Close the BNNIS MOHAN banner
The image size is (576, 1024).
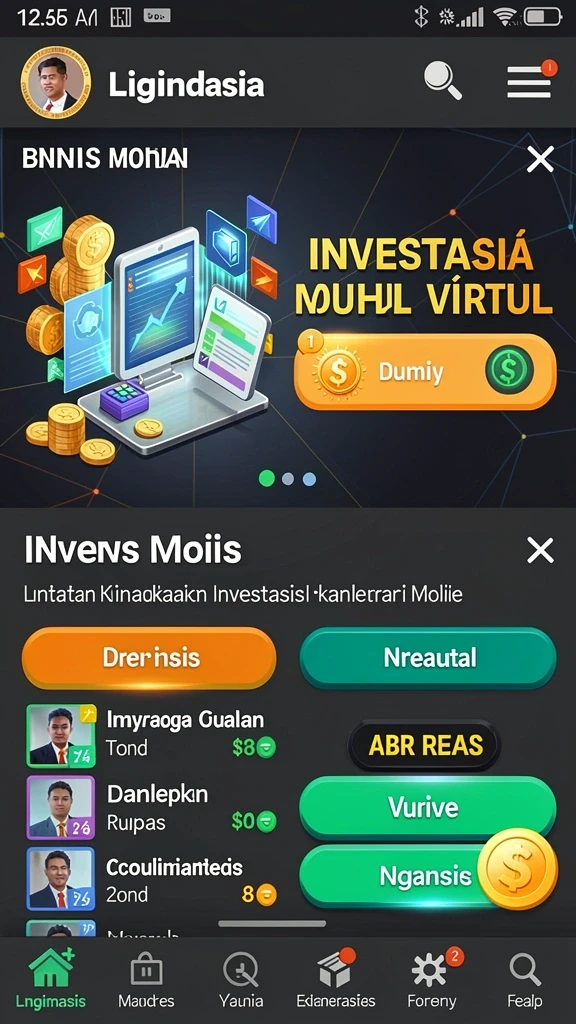pos(541,159)
